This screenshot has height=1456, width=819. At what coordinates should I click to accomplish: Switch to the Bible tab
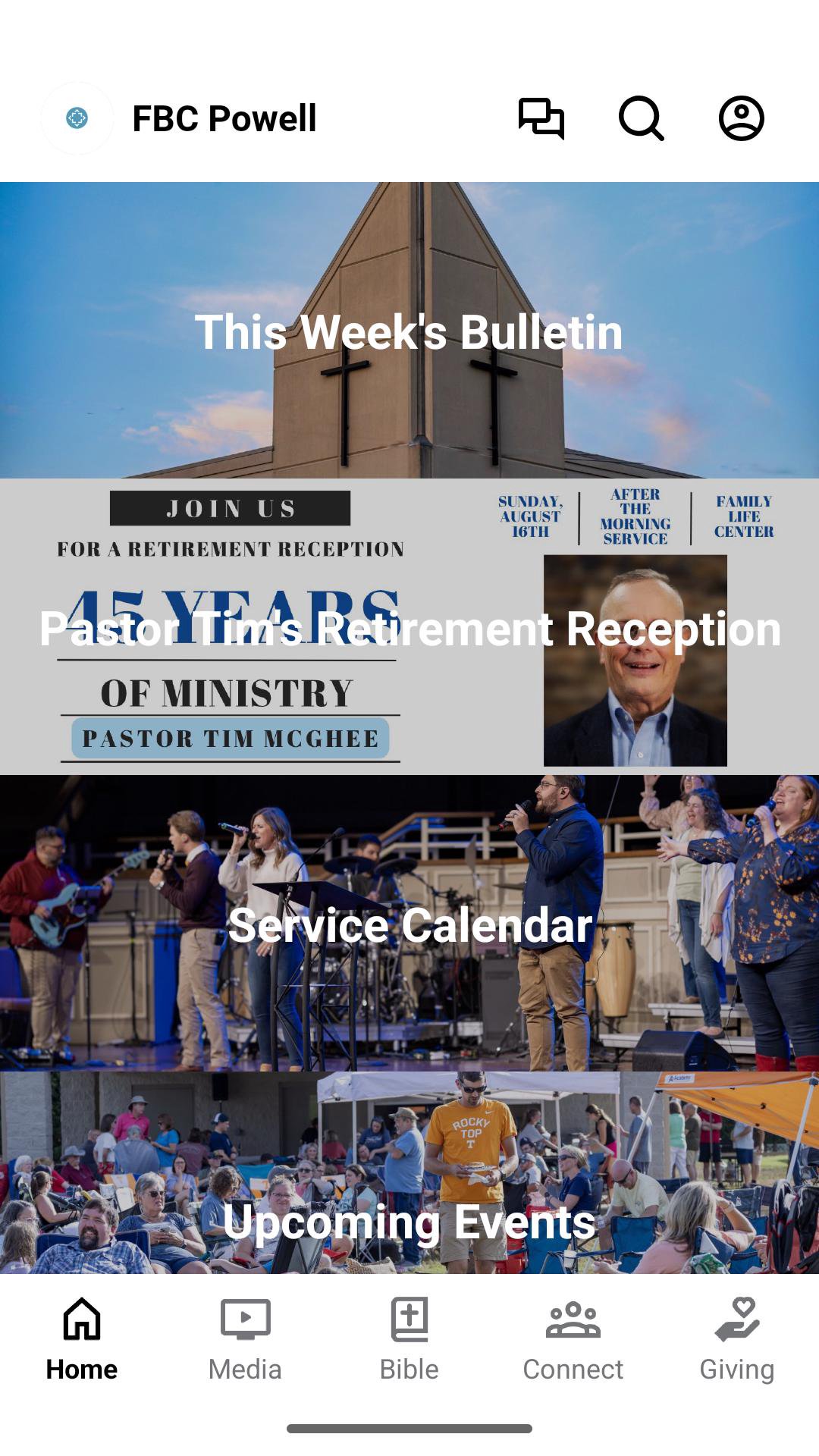409,1339
